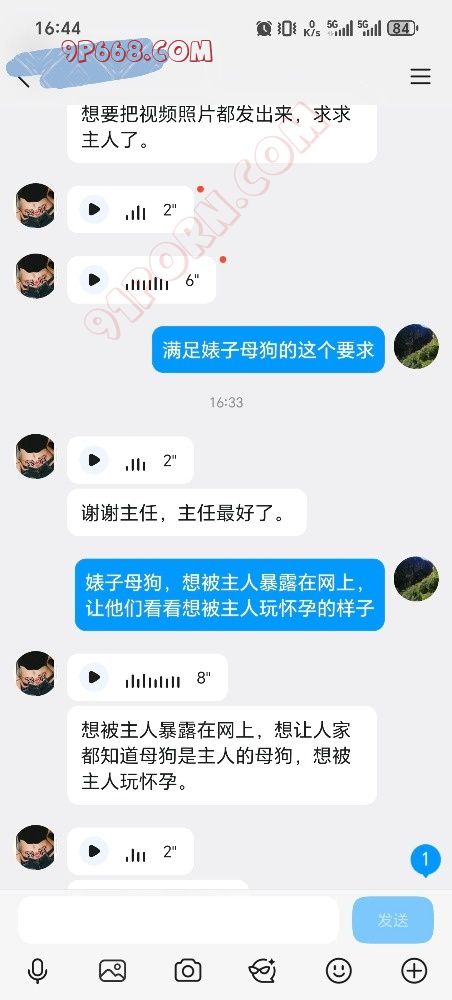Tap the 发送 send button
The height and width of the screenshot is (1000, 452).
coord(393,920)
